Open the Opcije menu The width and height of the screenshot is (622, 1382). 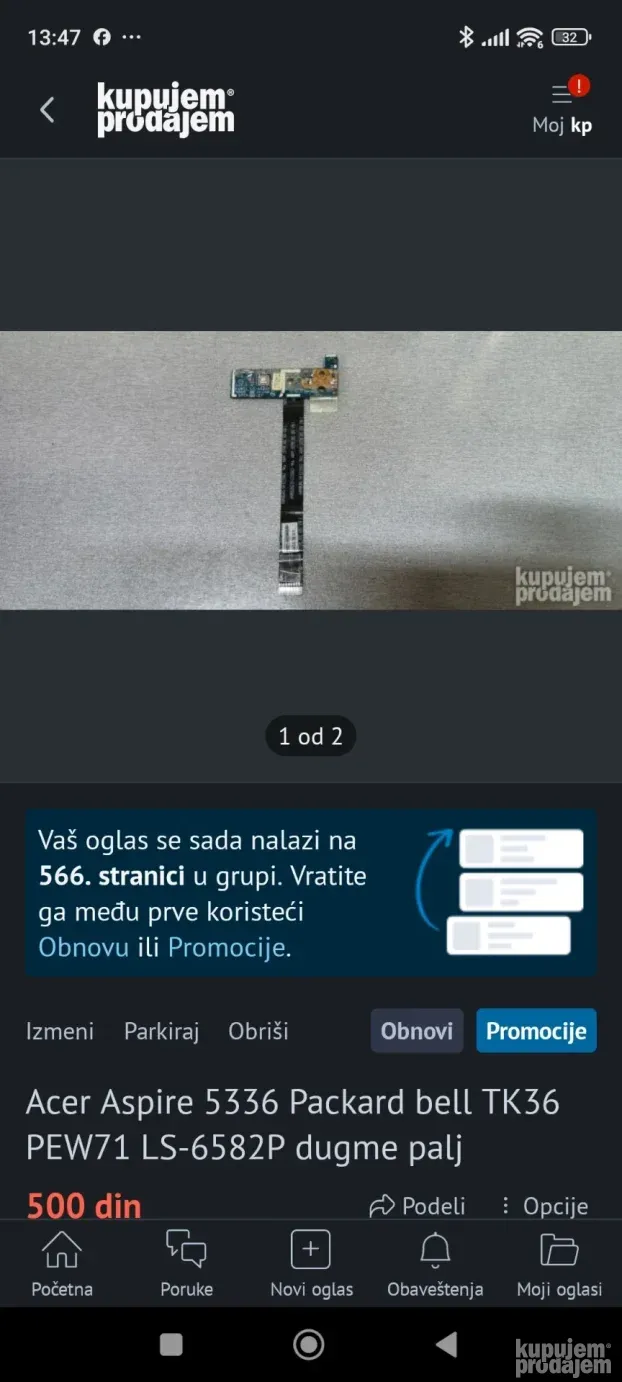coord(544,1206)
